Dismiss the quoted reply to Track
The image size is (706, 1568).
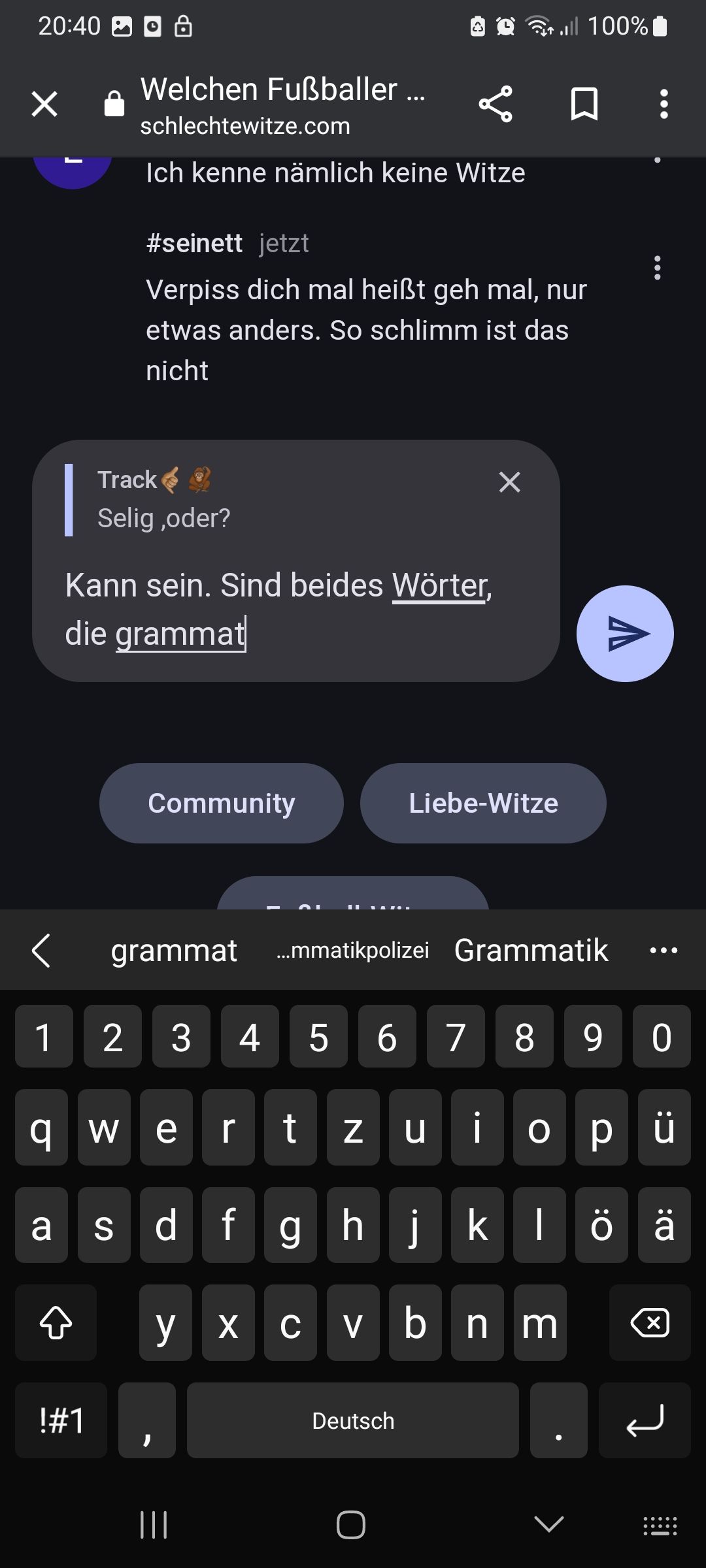coord(509,482)
